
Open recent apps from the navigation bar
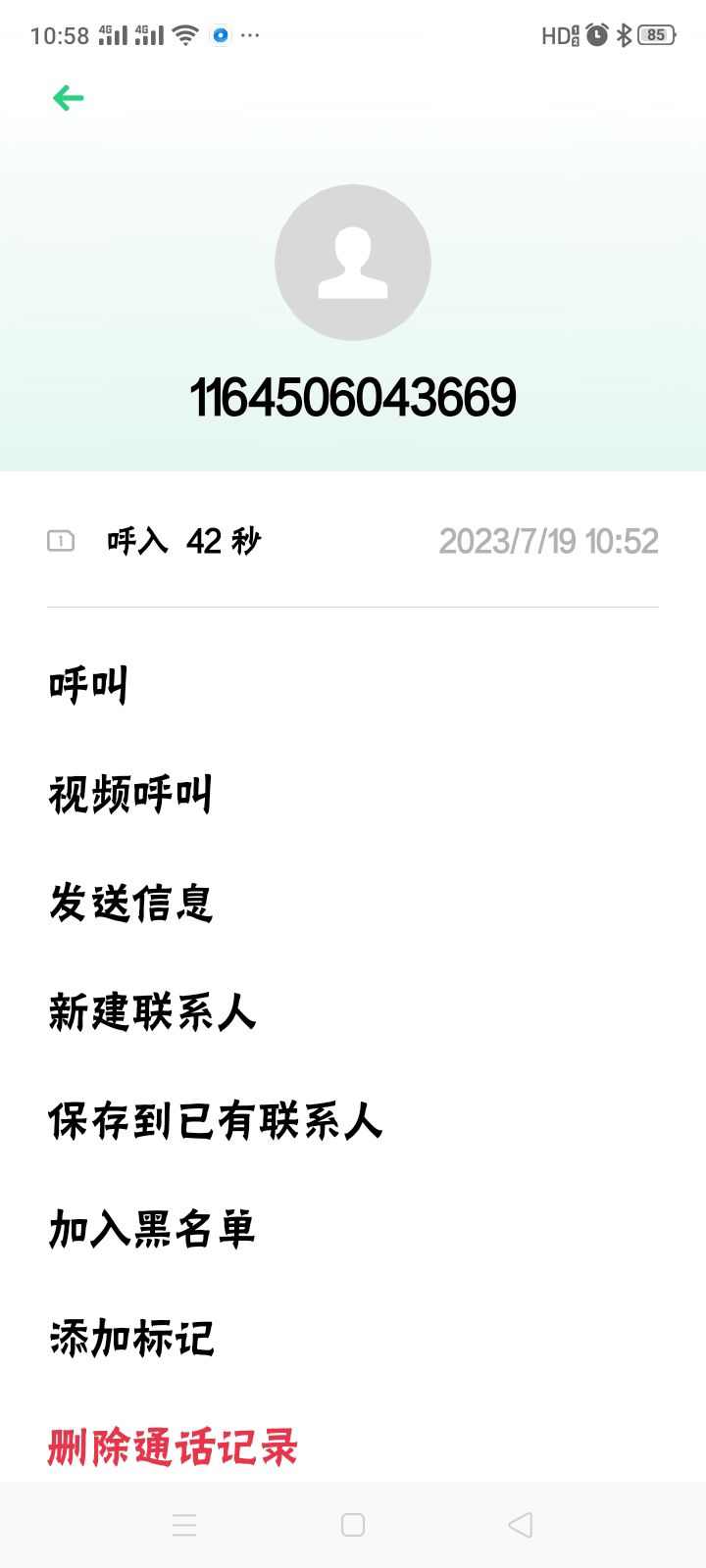click(x=184, y=1525)
